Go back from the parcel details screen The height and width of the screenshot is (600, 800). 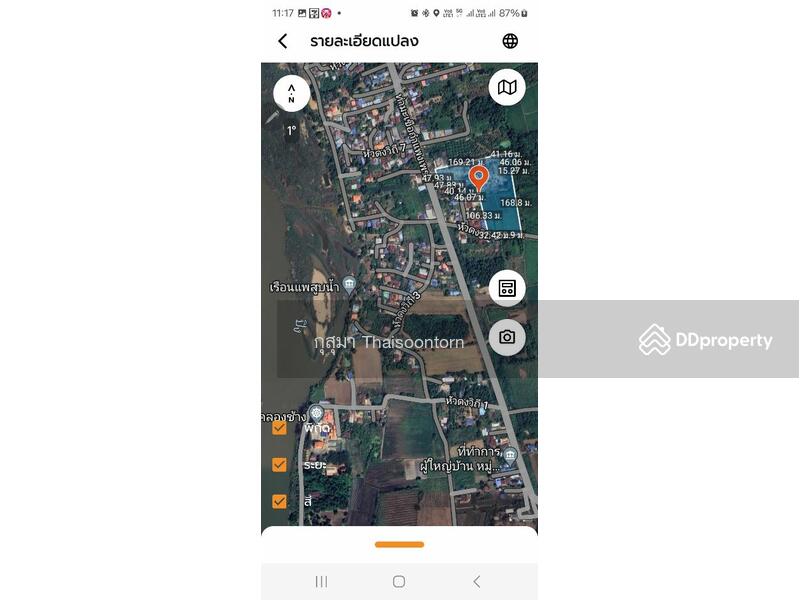click(283, 41)
